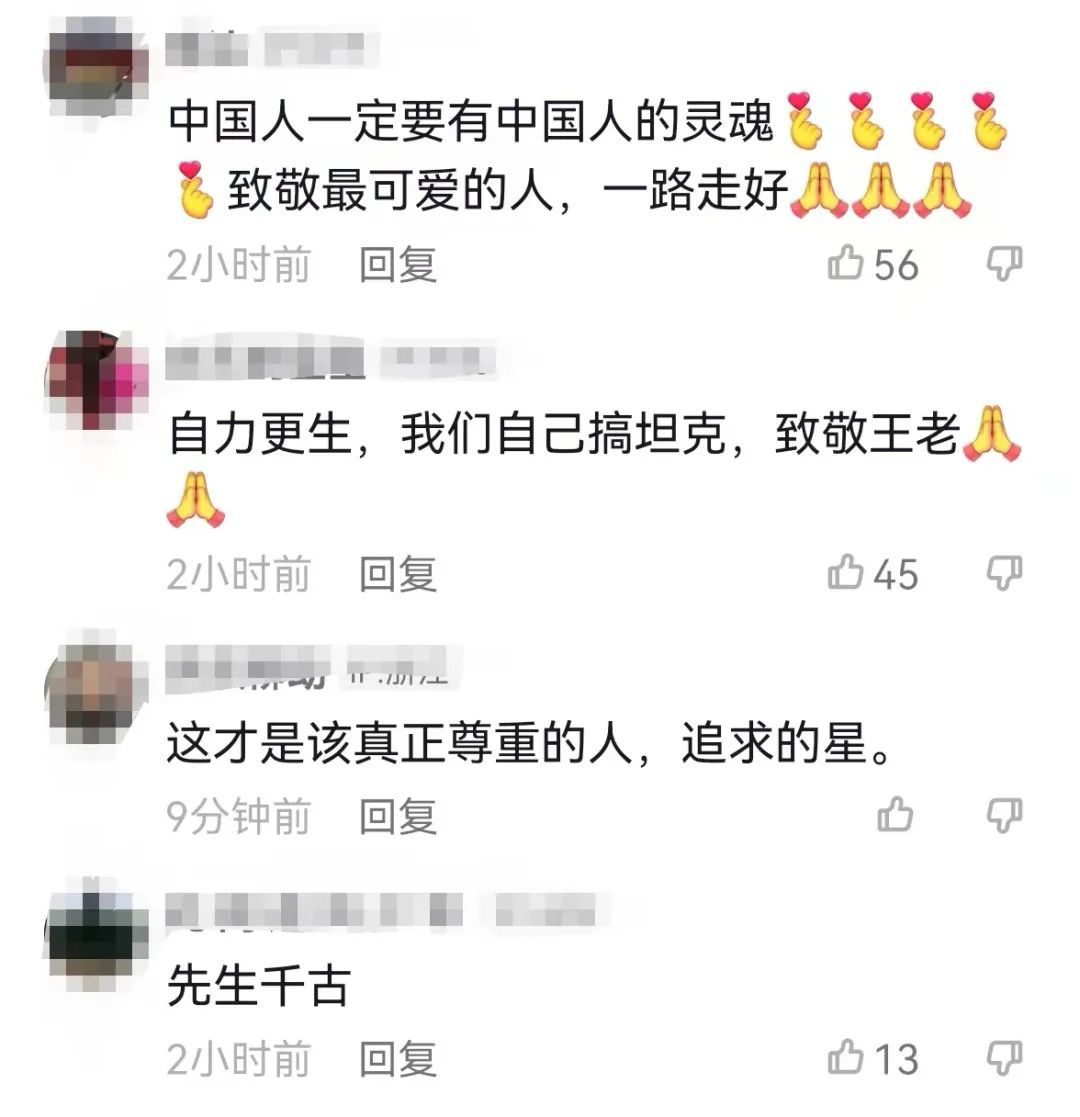
Task: Reply to the comment posted 9分钟前
Action: pyautogui.click(x=398, y=817)
